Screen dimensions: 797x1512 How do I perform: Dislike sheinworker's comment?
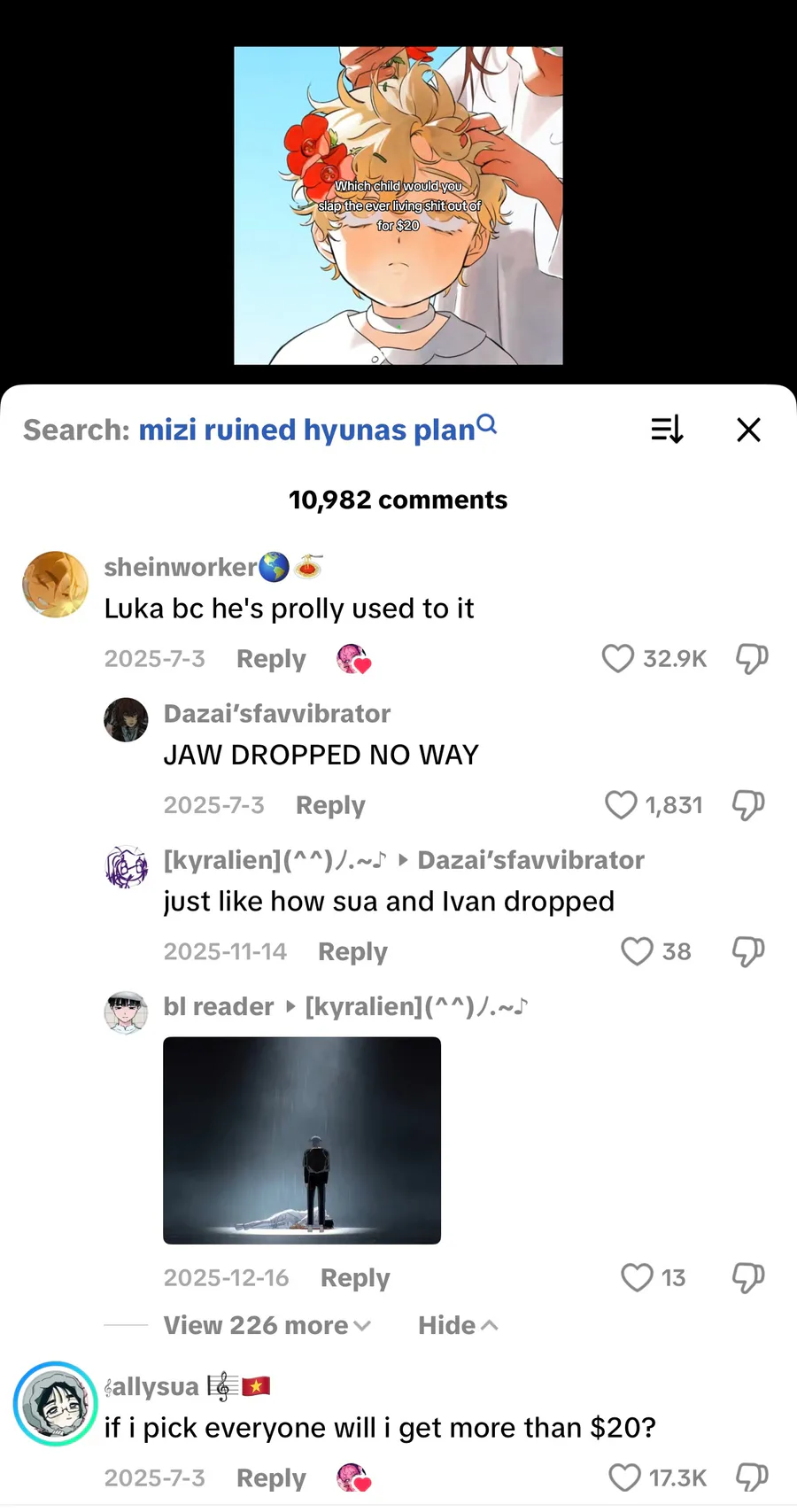(x=751, y=659)
